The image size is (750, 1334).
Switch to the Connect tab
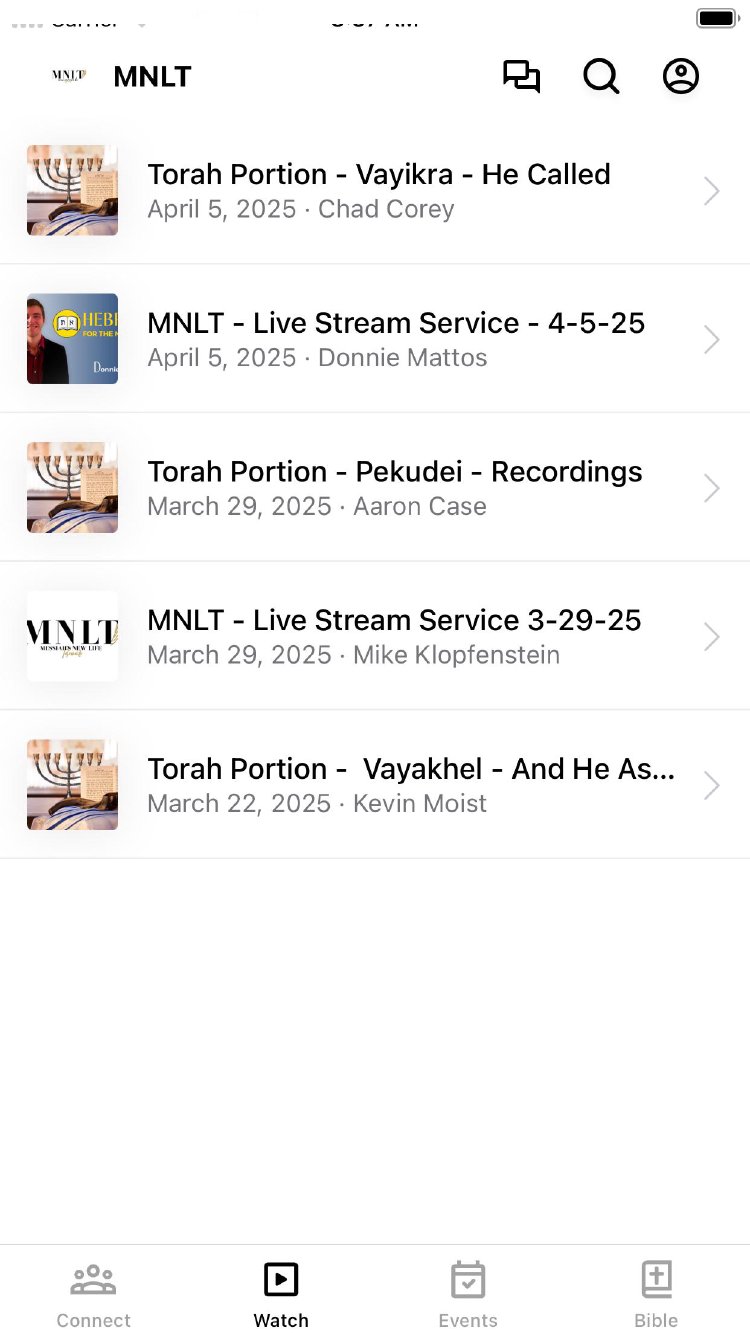pyautogui.click(x=94, y=1293)
